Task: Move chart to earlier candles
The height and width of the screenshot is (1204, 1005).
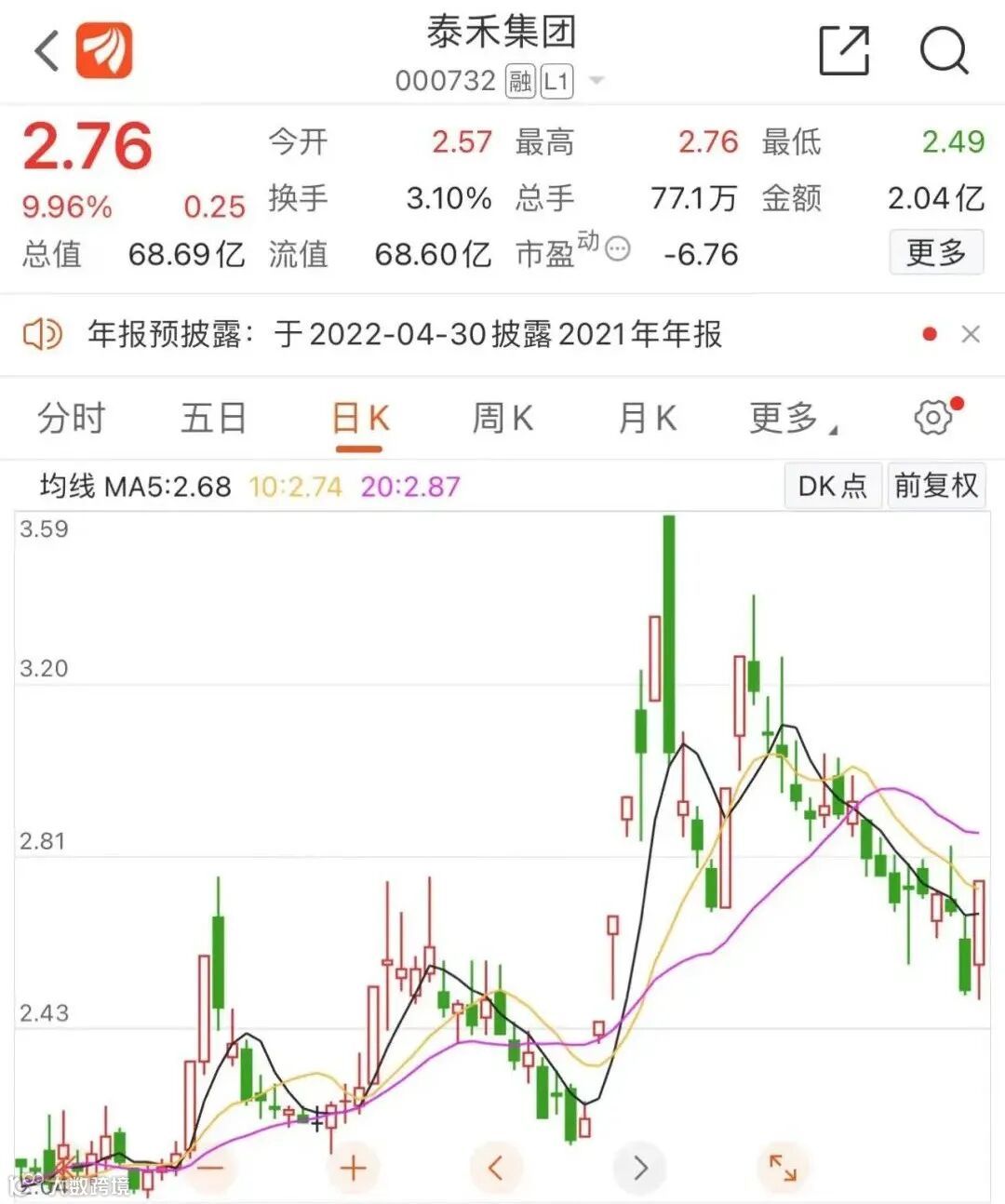Action: click(496, 1167)
